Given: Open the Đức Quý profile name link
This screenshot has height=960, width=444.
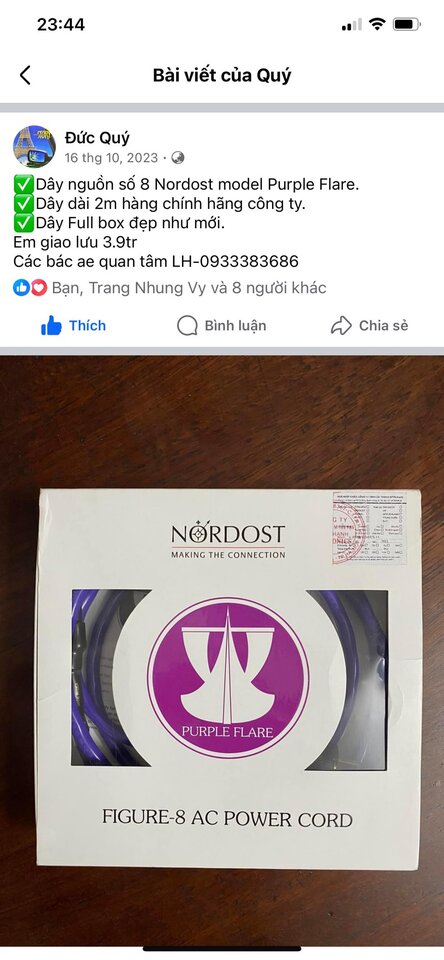Looking at the screenshot, I should pyautogui.click(x=97, y=138).
